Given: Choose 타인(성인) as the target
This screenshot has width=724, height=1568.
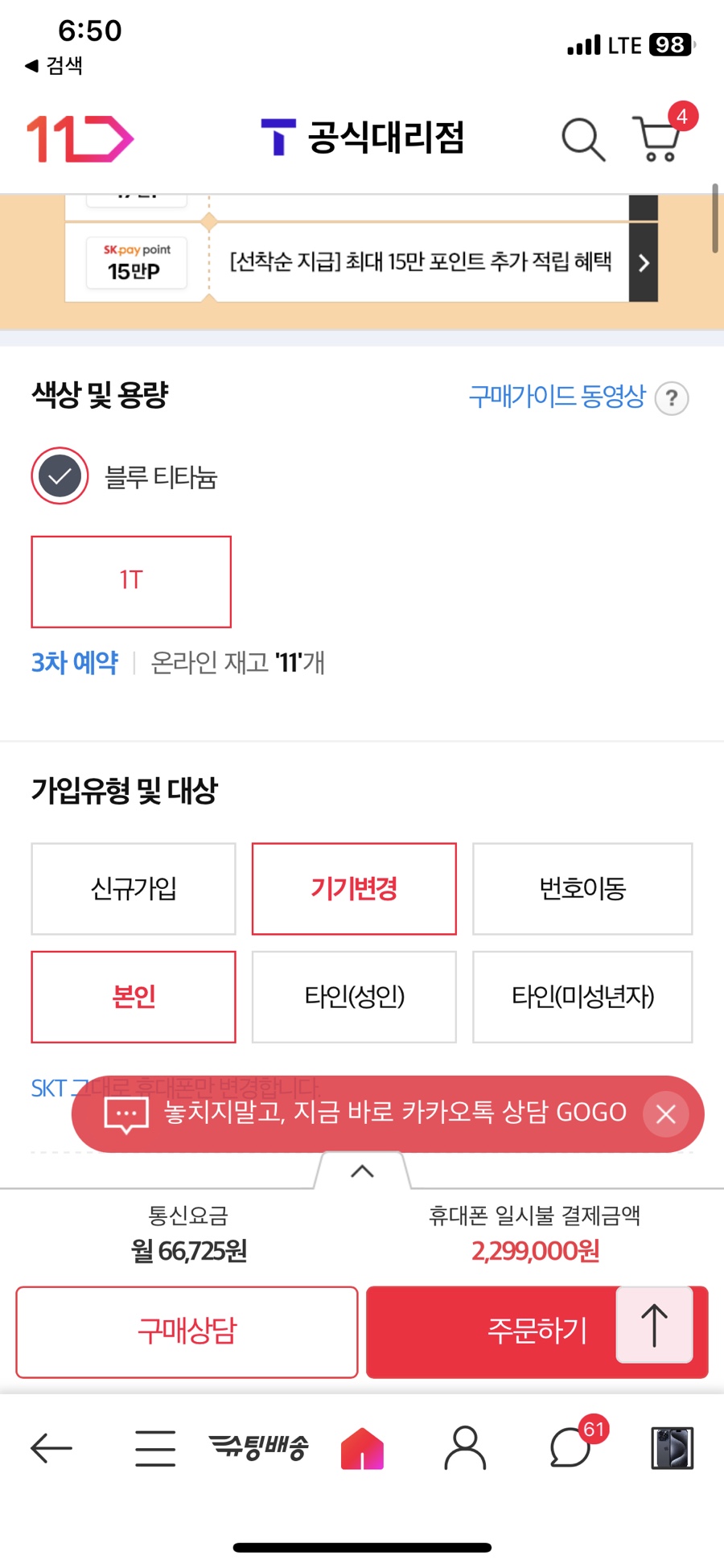Looking at the screenshot, I should point(354,997).
